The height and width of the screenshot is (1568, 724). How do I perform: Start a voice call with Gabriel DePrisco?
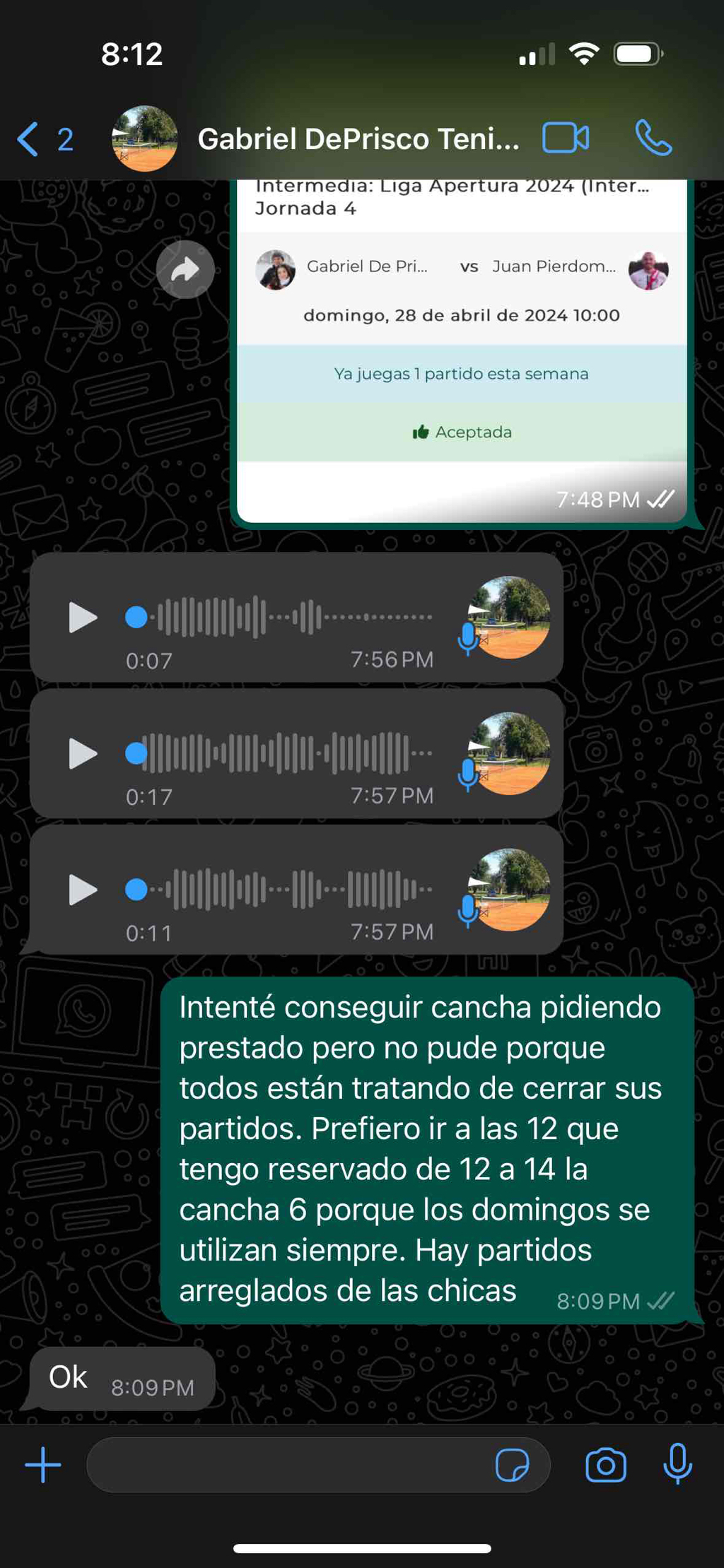point(653,138)
